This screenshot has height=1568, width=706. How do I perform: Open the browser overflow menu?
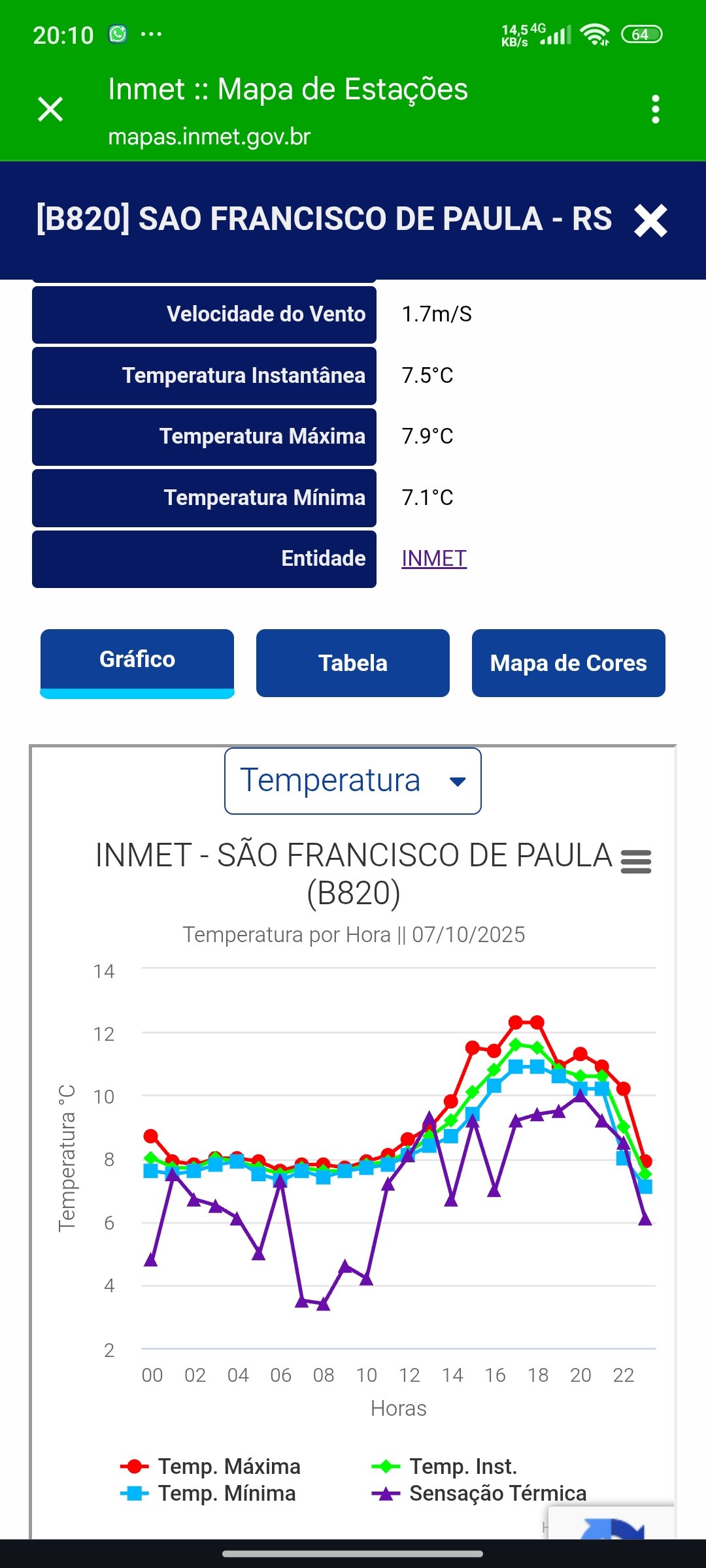point(656,109)
